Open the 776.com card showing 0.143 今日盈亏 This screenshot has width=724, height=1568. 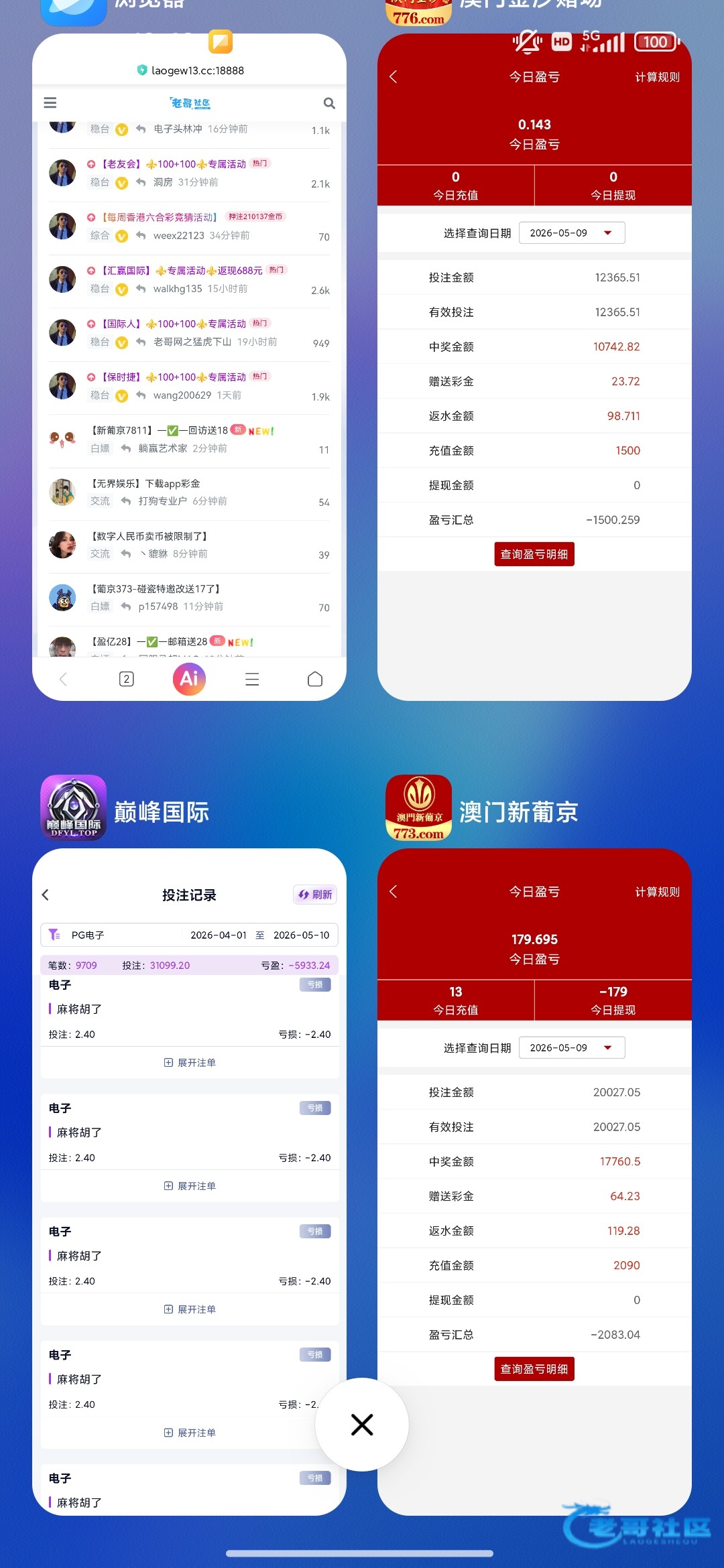coord(534,367)
